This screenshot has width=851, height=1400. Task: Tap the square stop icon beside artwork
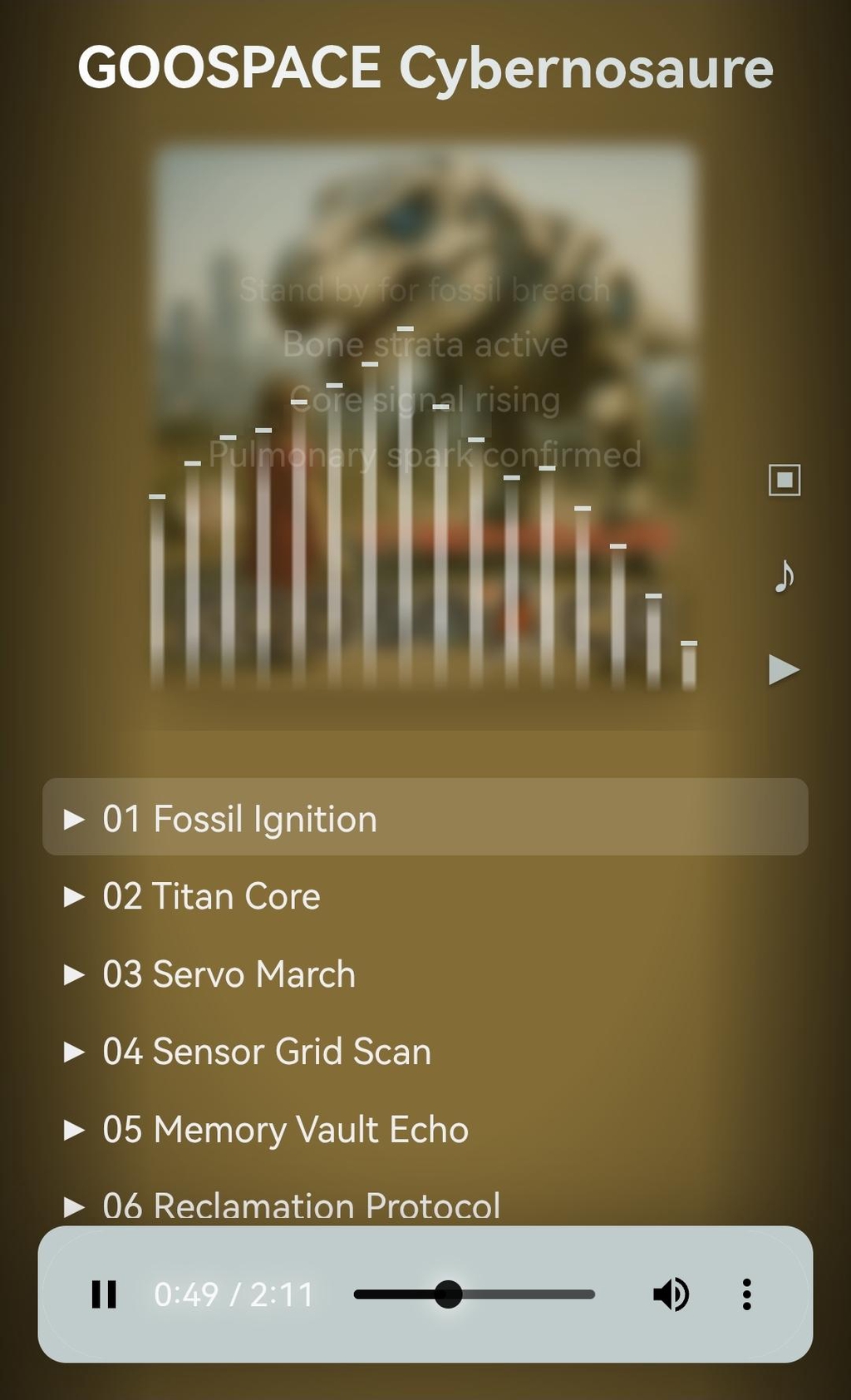(x=785, y=480)
